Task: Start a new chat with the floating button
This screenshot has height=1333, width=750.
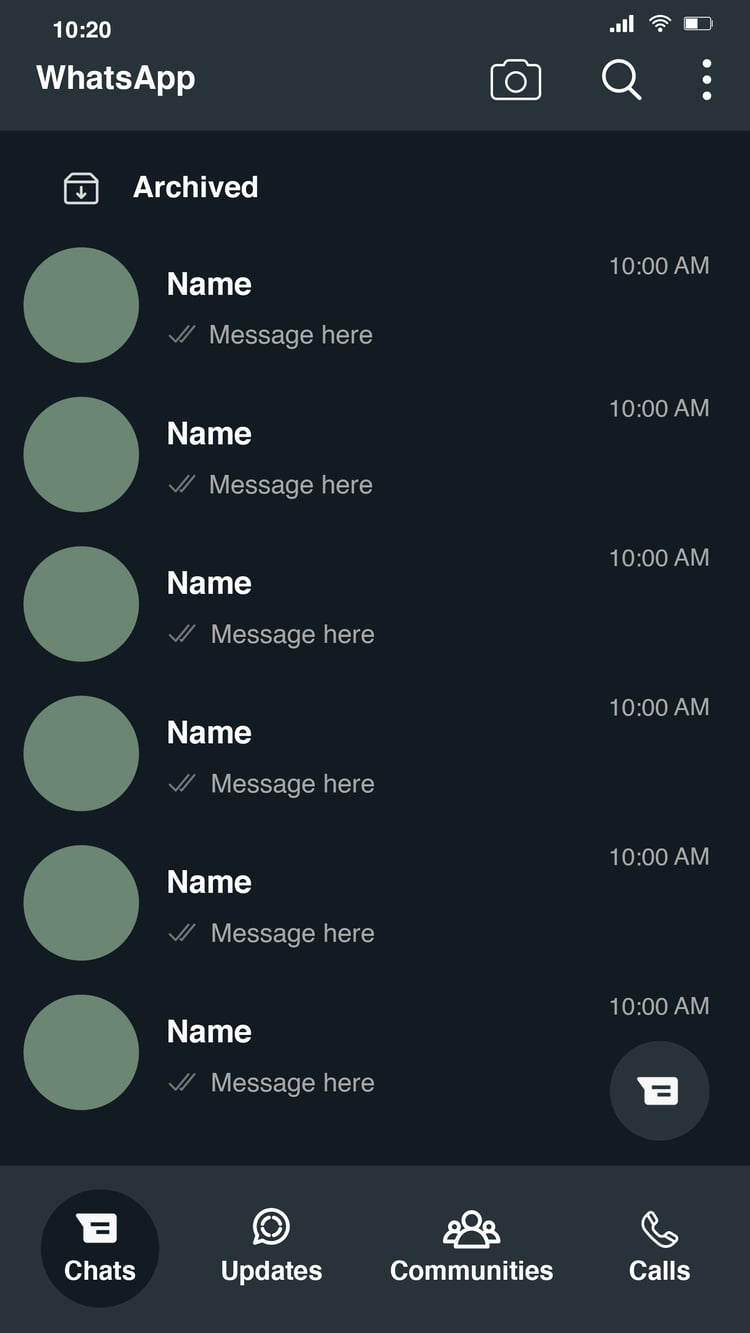Action: click(660, 1091)
